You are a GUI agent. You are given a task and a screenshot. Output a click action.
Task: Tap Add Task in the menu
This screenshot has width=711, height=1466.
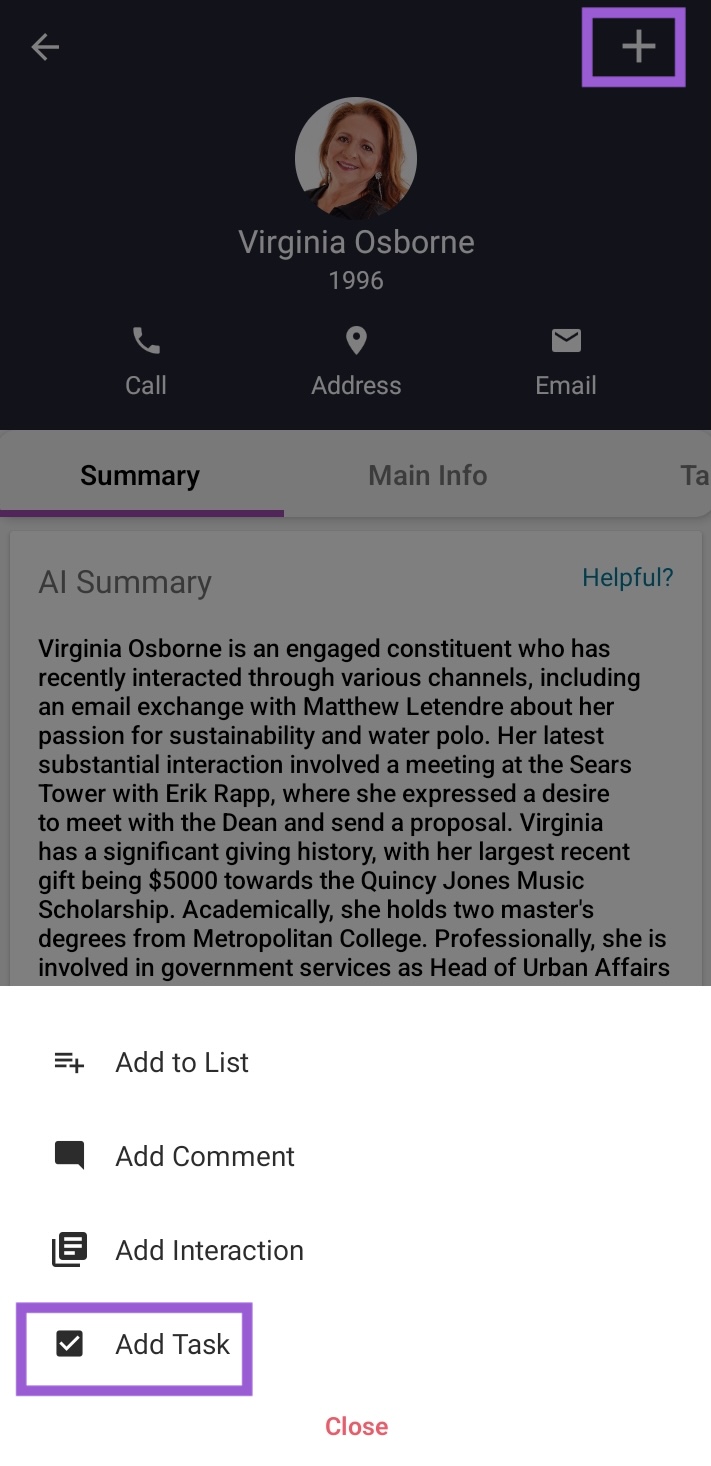355,1344
